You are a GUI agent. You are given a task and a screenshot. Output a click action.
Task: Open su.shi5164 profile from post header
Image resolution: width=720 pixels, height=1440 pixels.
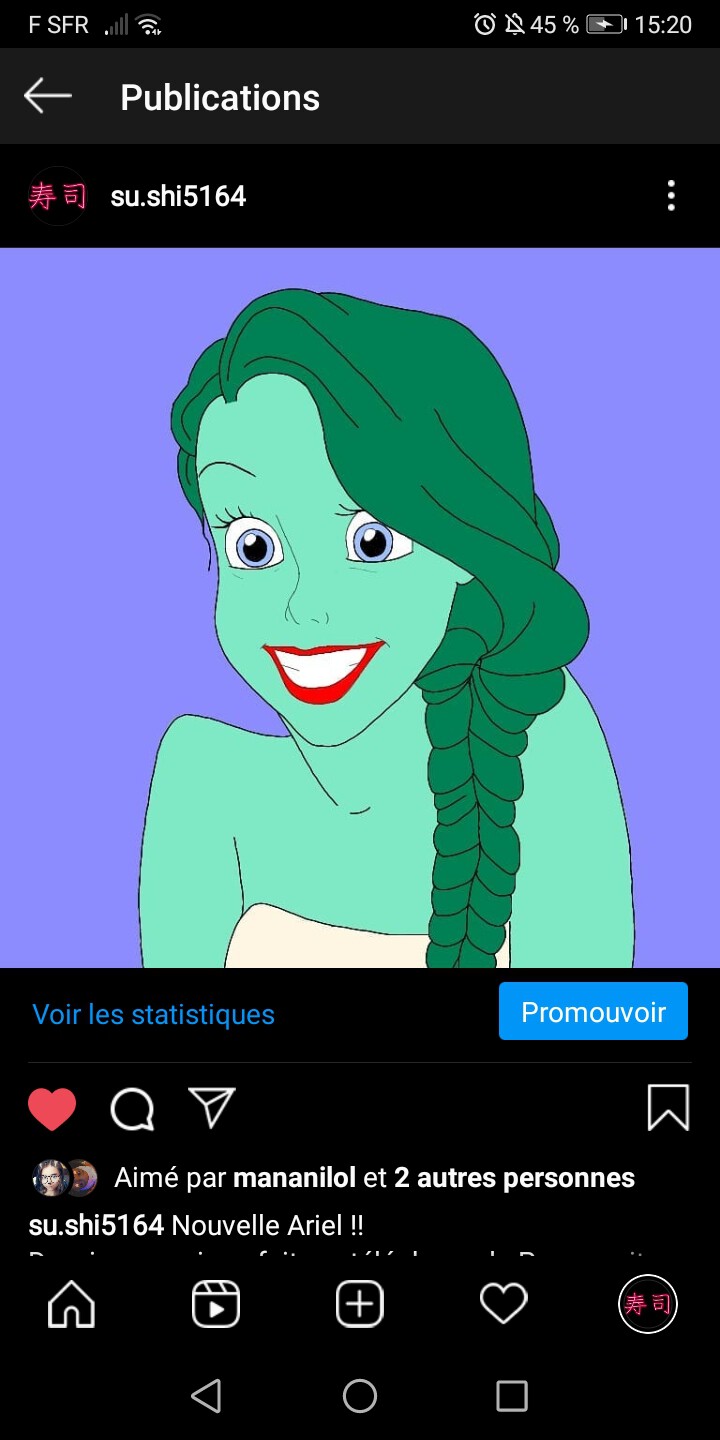tap(178, 196)
